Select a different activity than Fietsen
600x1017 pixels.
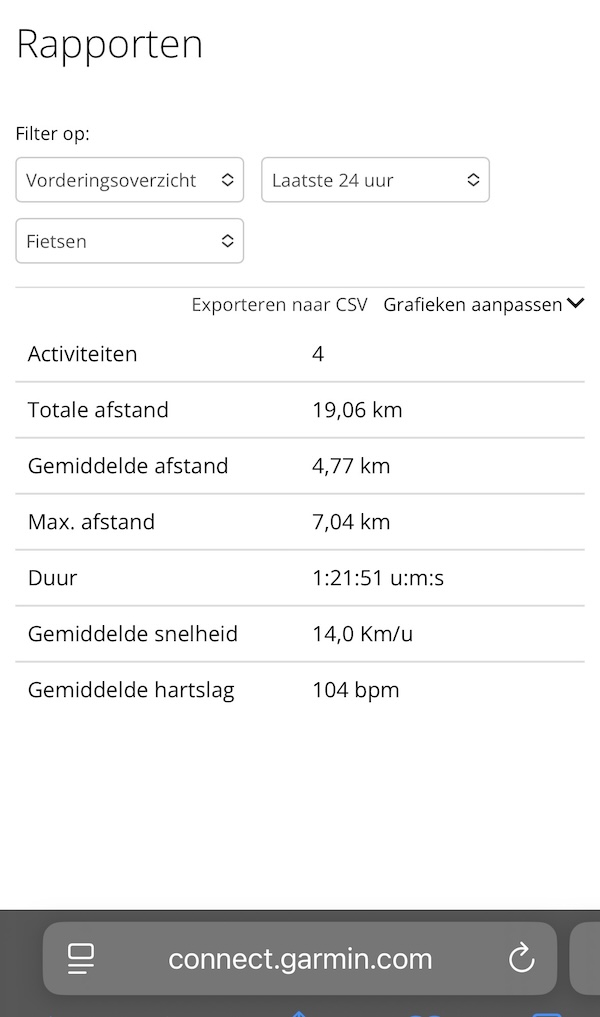click(x=130, y=241)
